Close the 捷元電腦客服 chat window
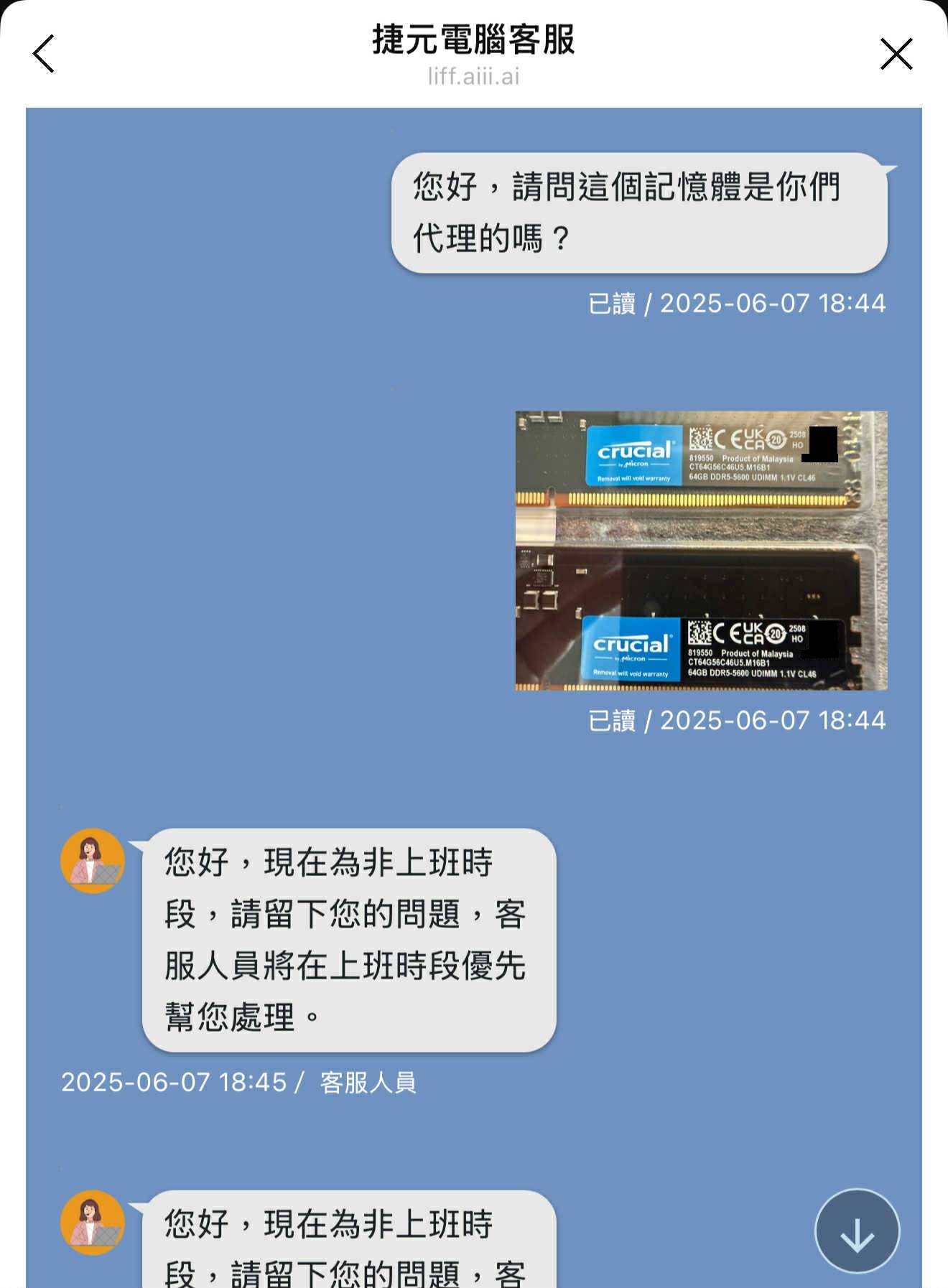This screenshot has height=1288, width=948. point(896,54)
